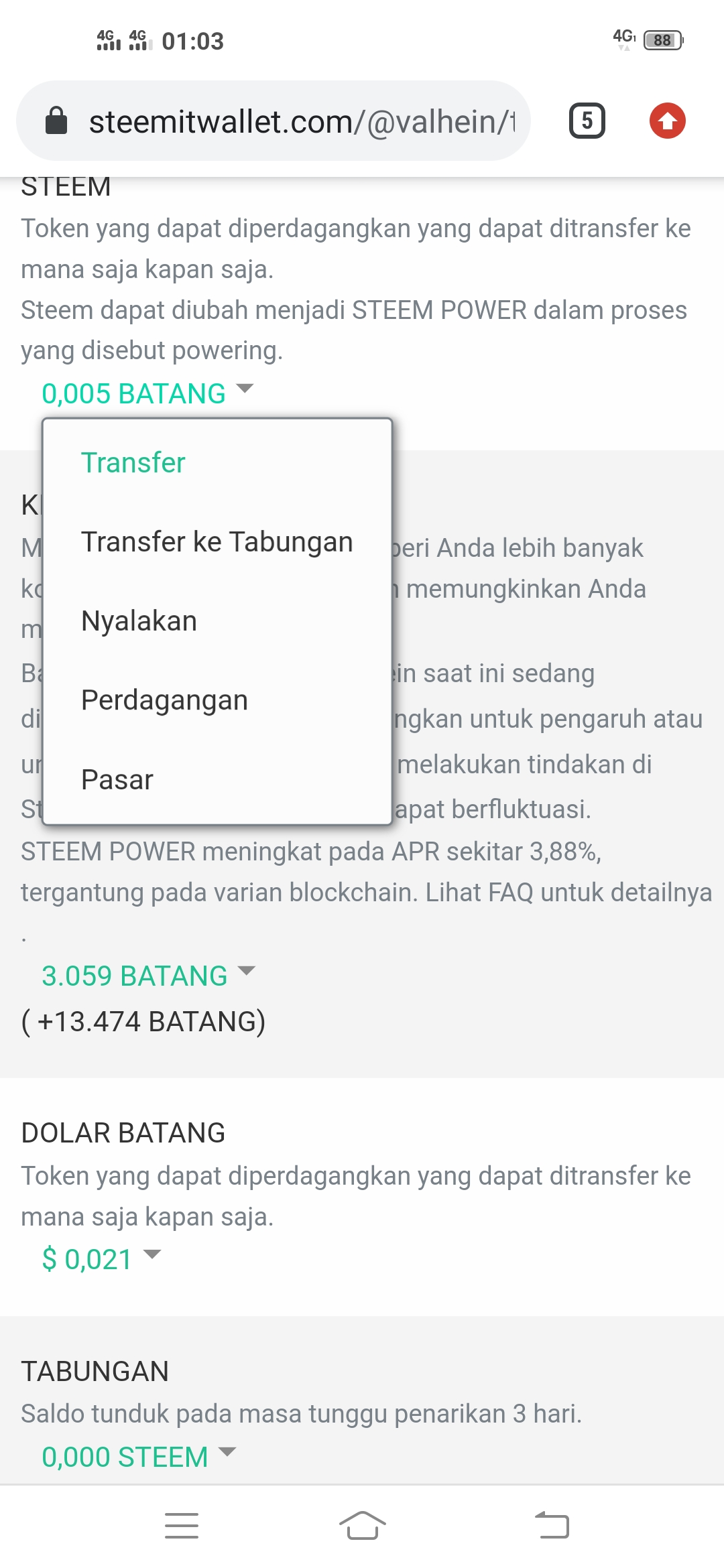This screenshot has width=724, height=1568.
Task: Expand the 3.059 BATANG dropdown
Action: coord(148,976)
